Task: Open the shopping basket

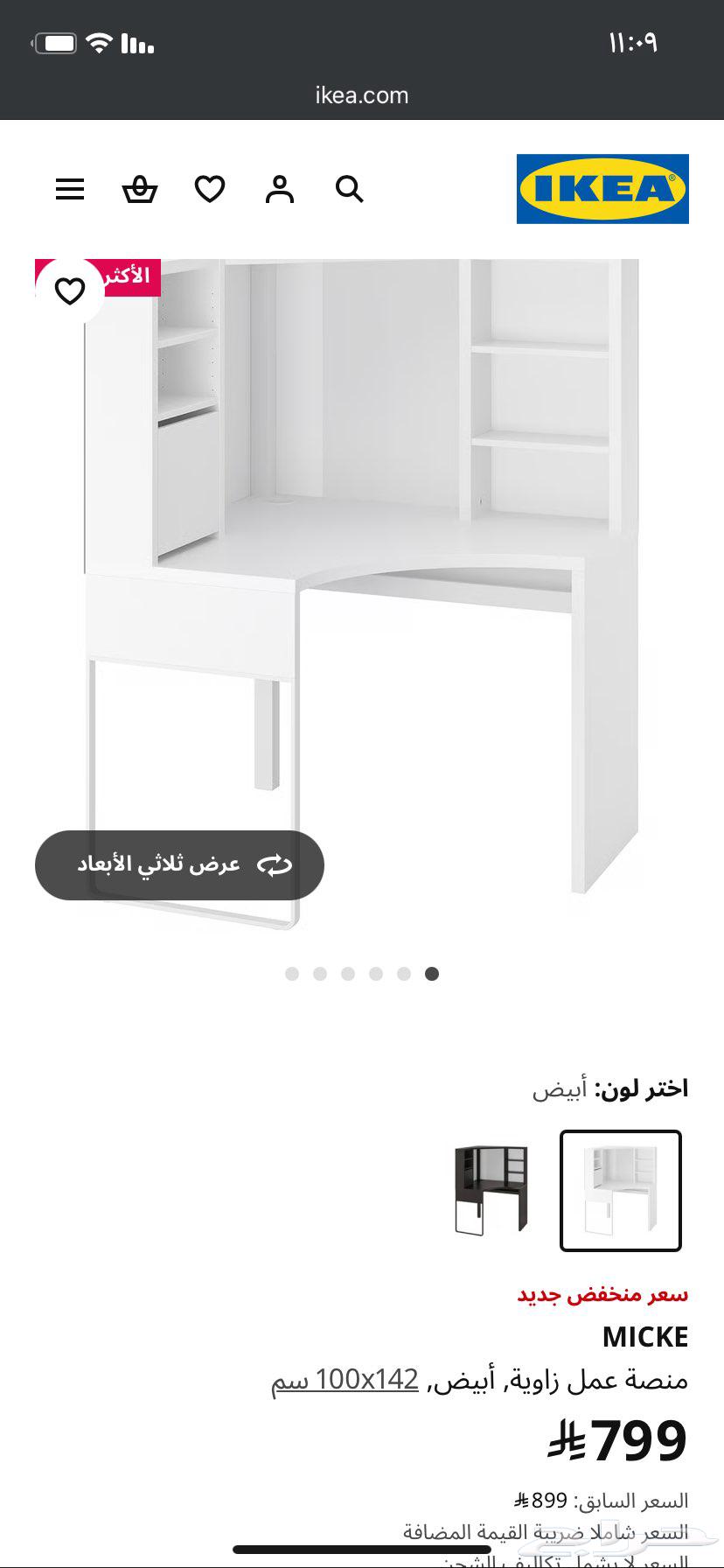Action: point(140,189)
